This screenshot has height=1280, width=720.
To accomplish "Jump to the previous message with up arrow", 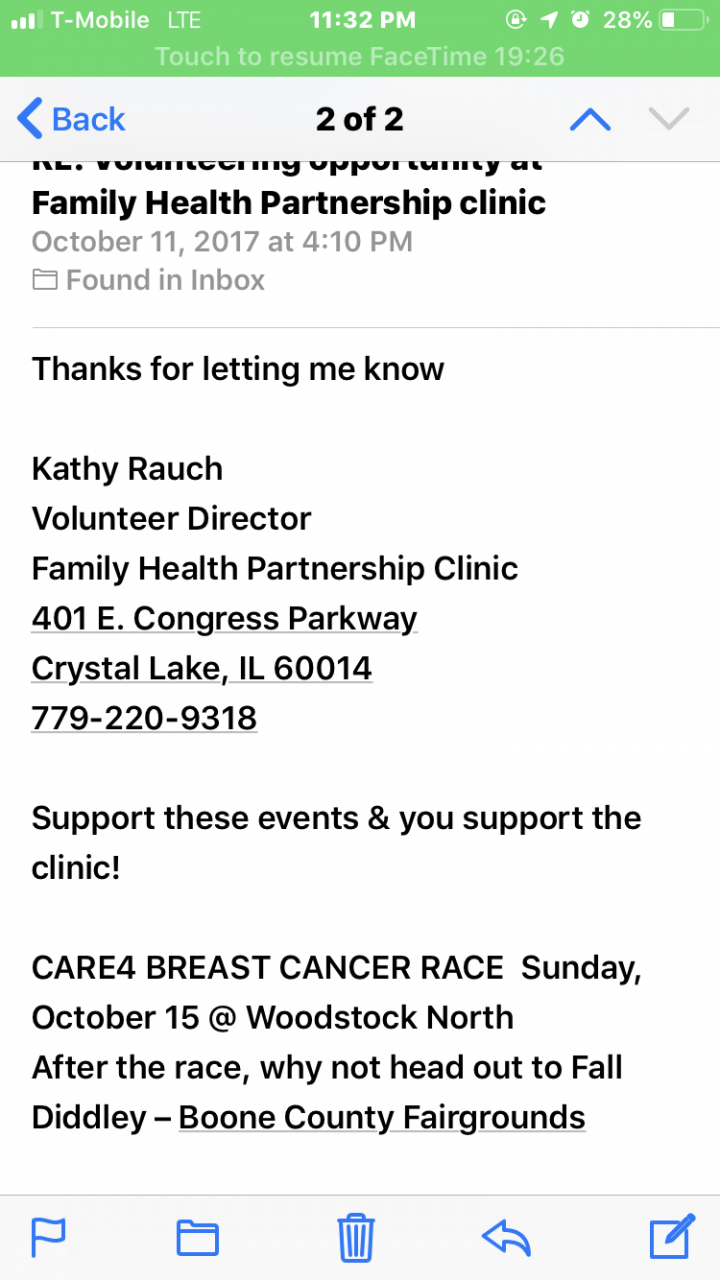I will click(590, 120).
